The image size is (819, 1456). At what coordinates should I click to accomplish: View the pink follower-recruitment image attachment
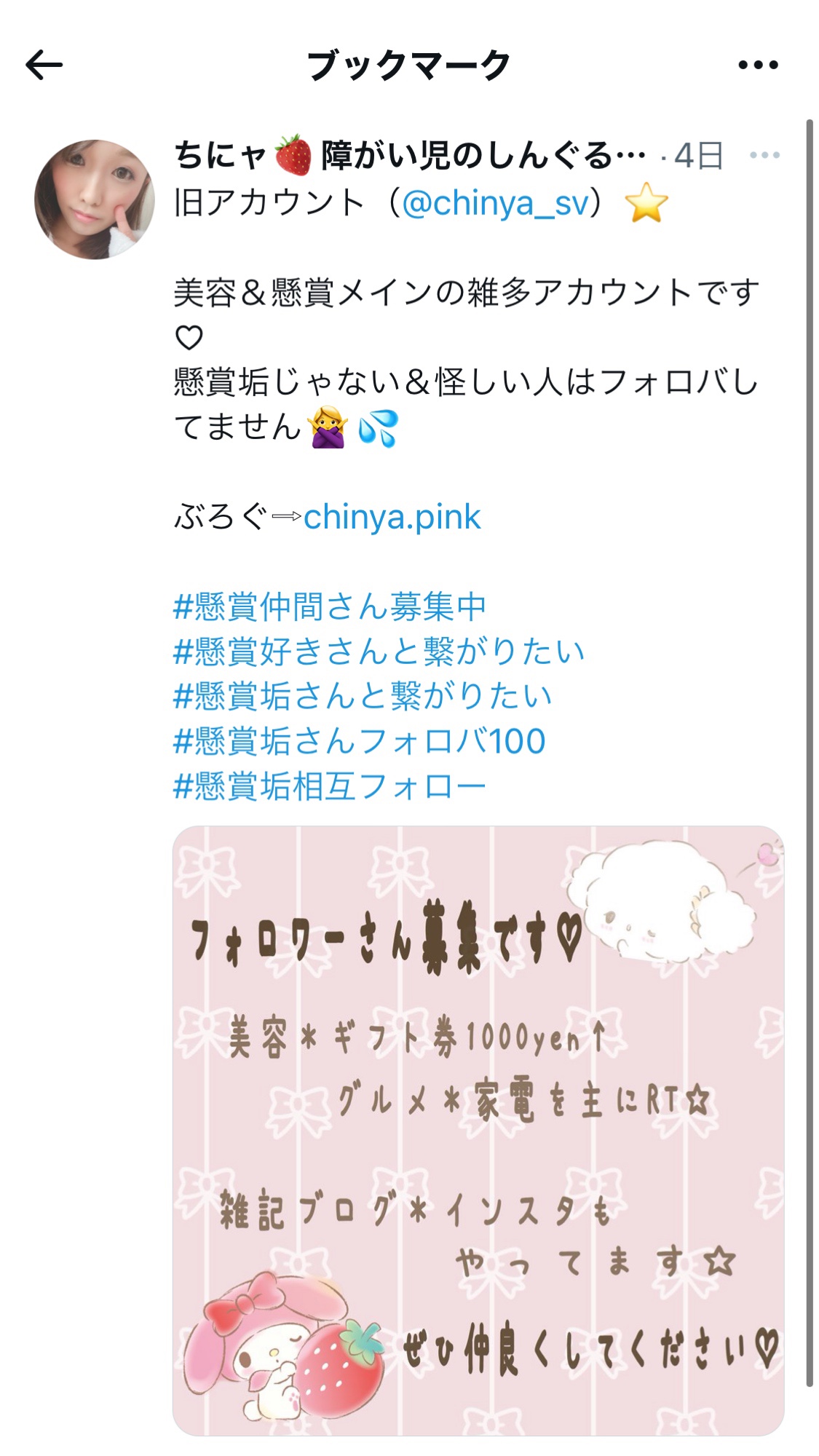pyautogui.click(x=478, y=1131)
